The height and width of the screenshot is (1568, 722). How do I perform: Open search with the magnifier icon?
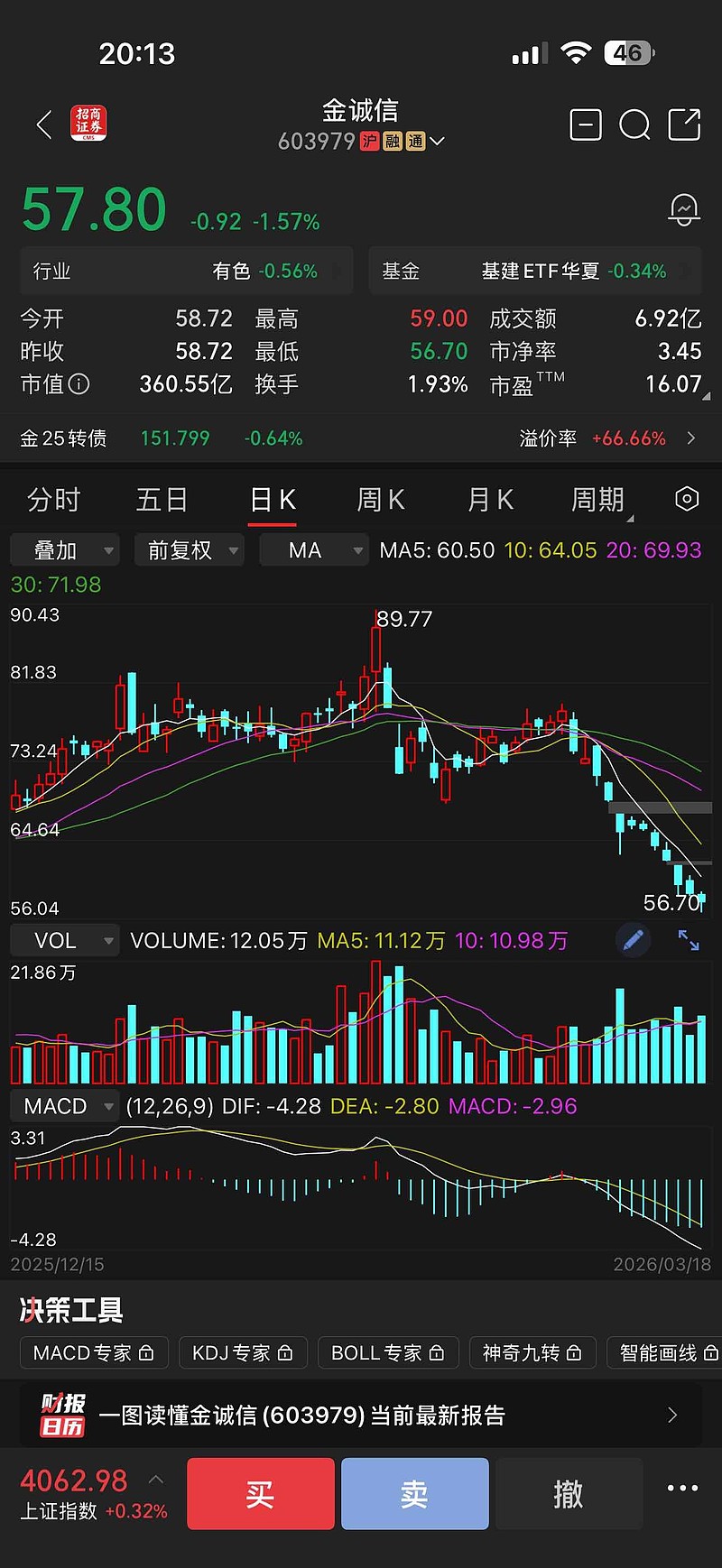(x=635, y=125)
